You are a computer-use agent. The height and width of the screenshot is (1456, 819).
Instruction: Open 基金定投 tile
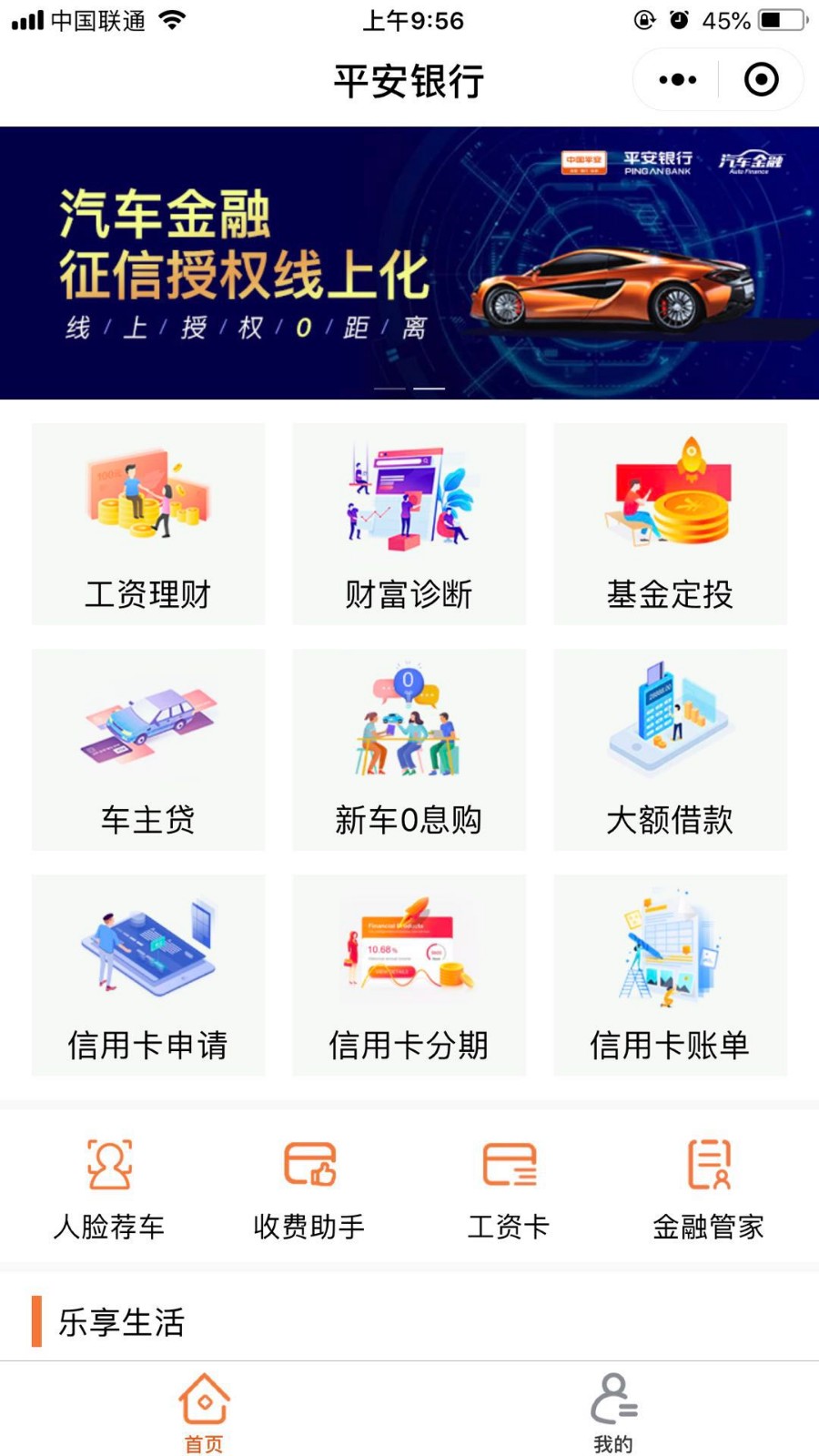pyautogui.click(x=670, y=524)
